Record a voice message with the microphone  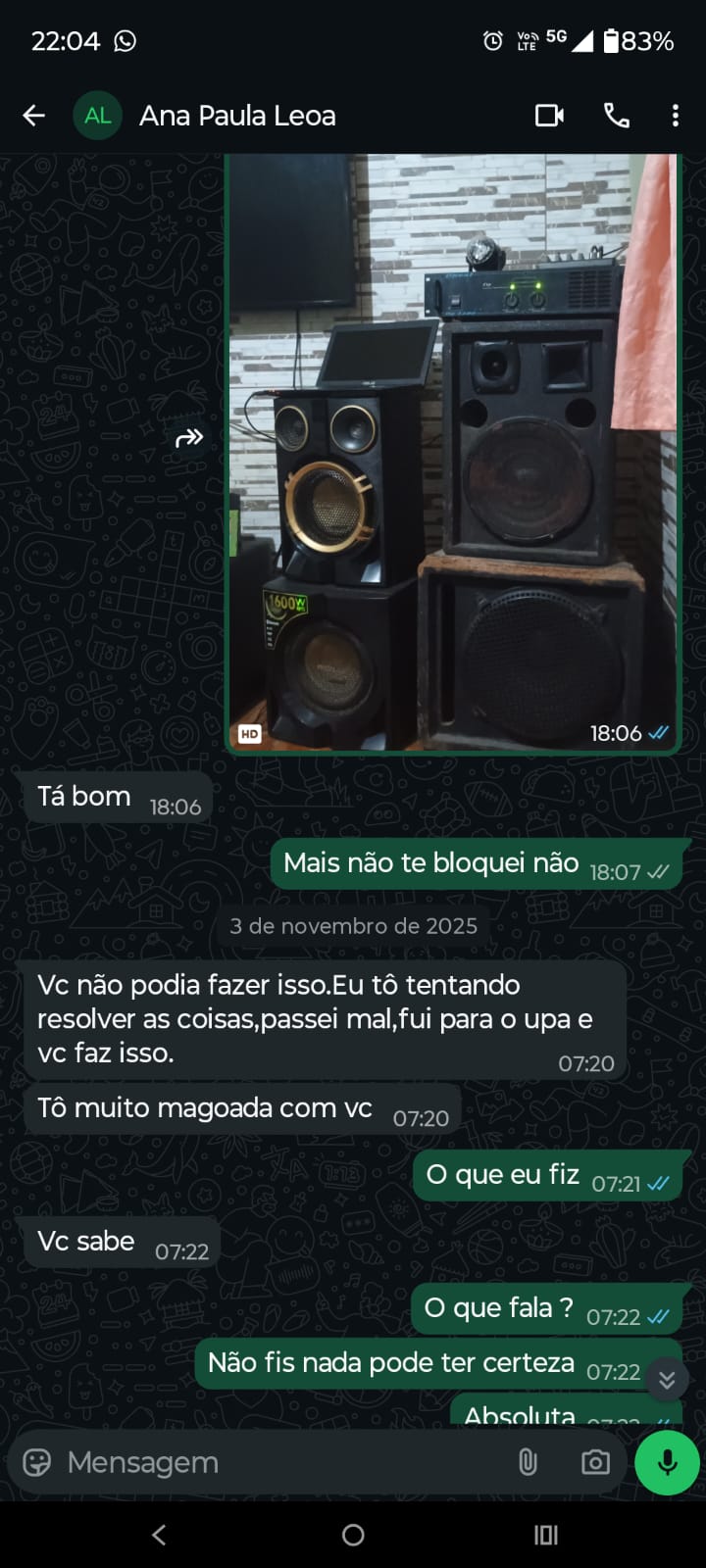coord(667,1462)
